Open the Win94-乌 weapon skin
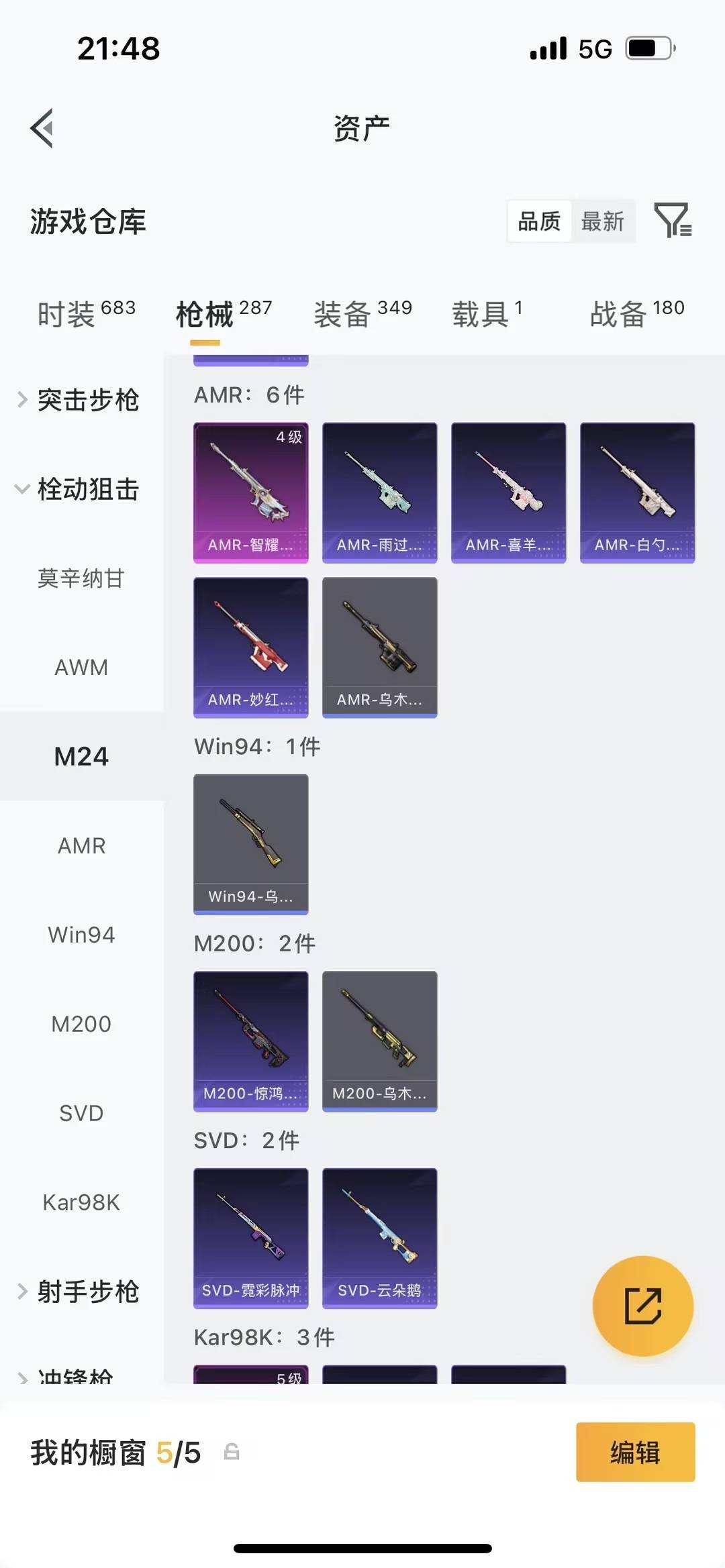 click(x=250, y=843)
